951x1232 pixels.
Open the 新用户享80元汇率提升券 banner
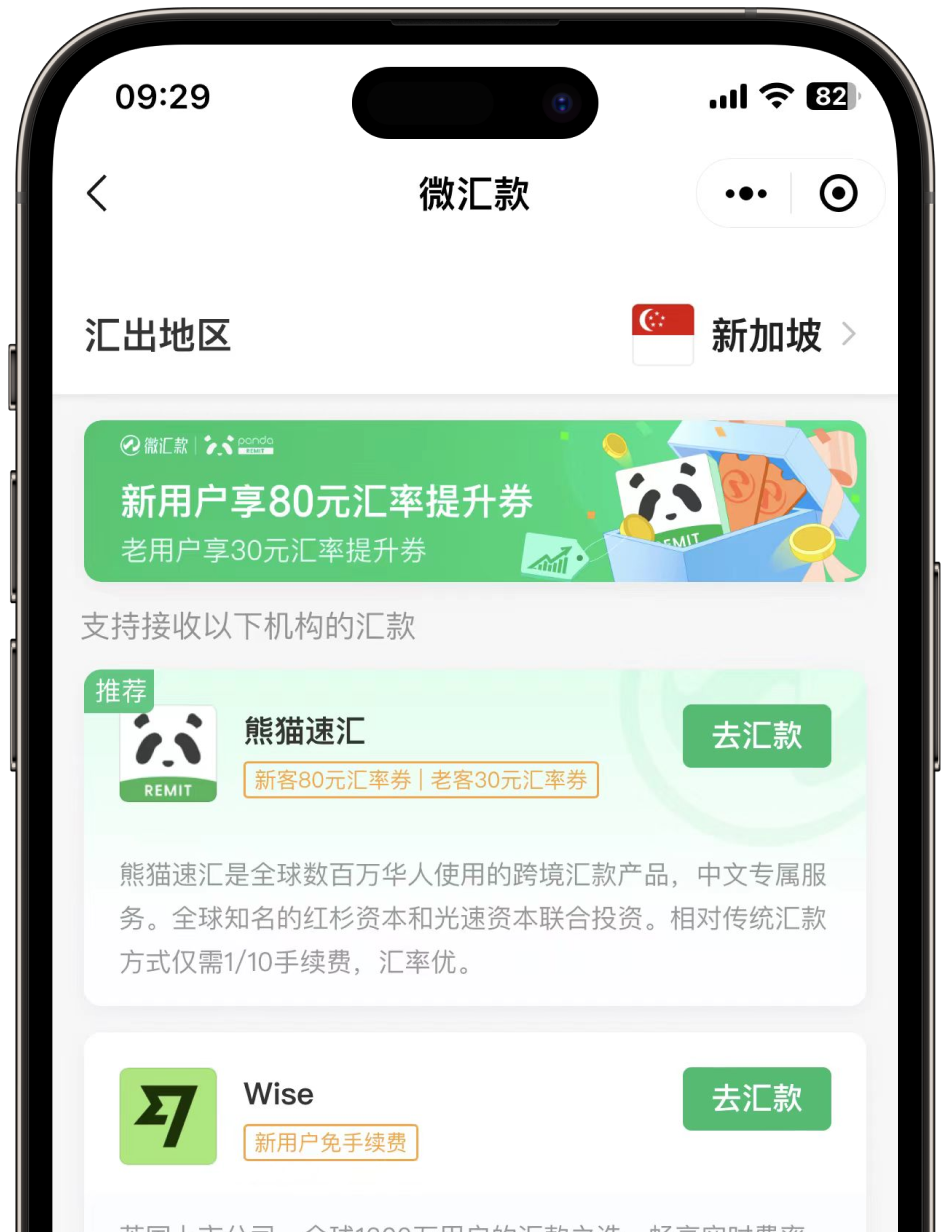click(x=475, y=501)
